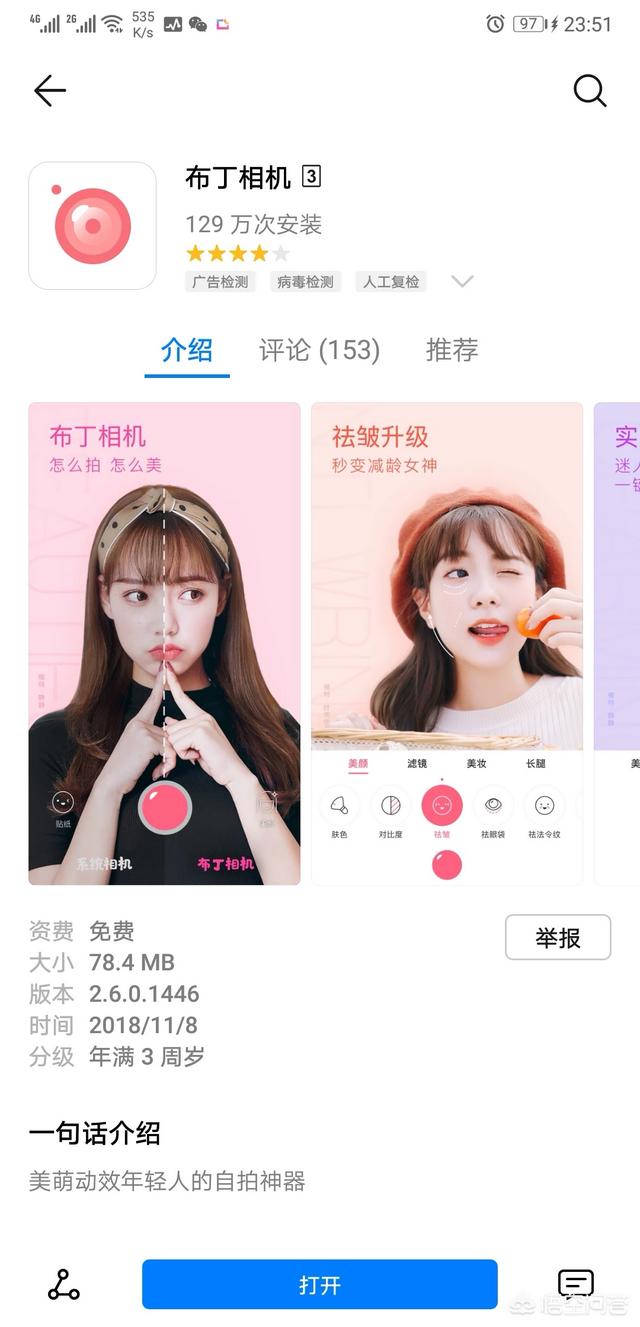Go back using the top-left arrow

49,91
